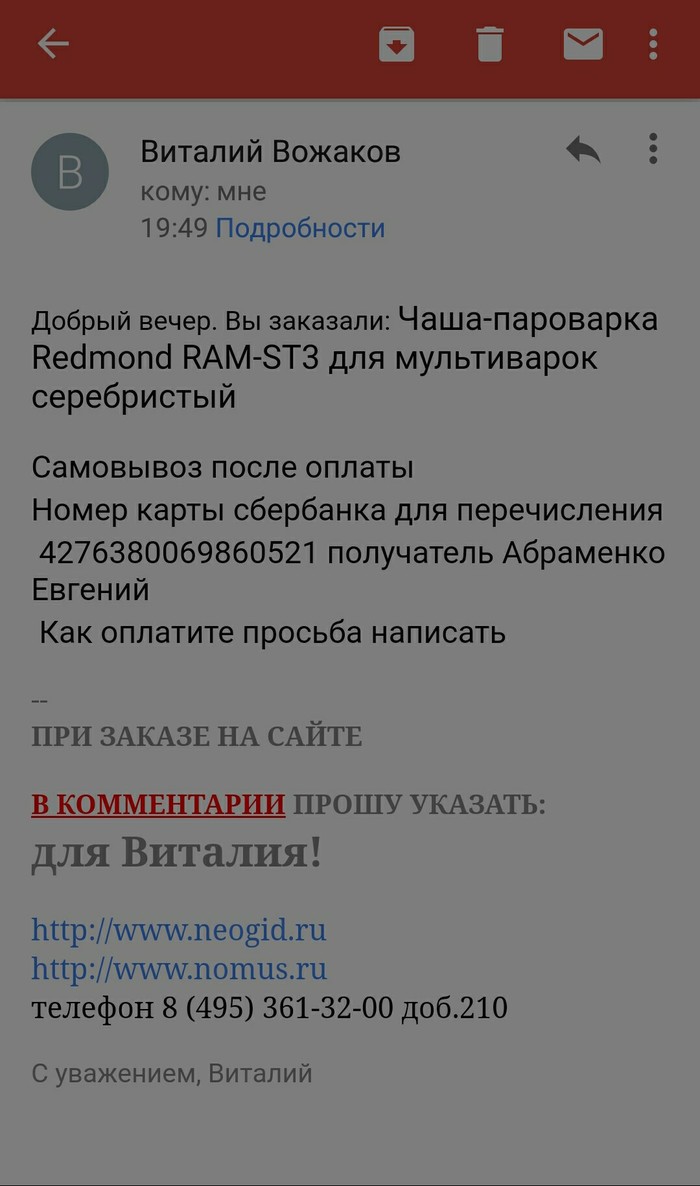
Task: Mark the message as unread
Action: [x=583, y=44]
